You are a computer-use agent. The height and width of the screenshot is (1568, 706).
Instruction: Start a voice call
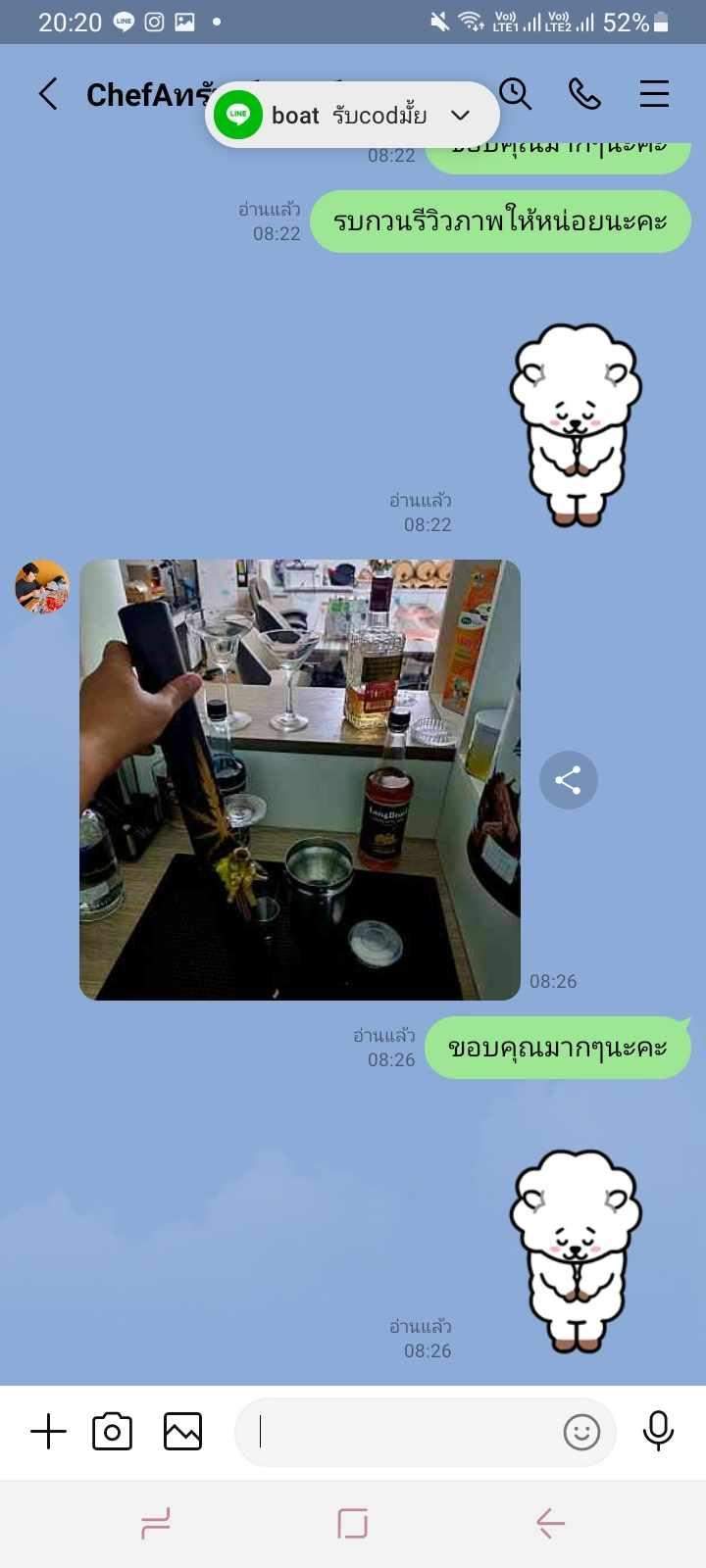[x=584, y=94]
